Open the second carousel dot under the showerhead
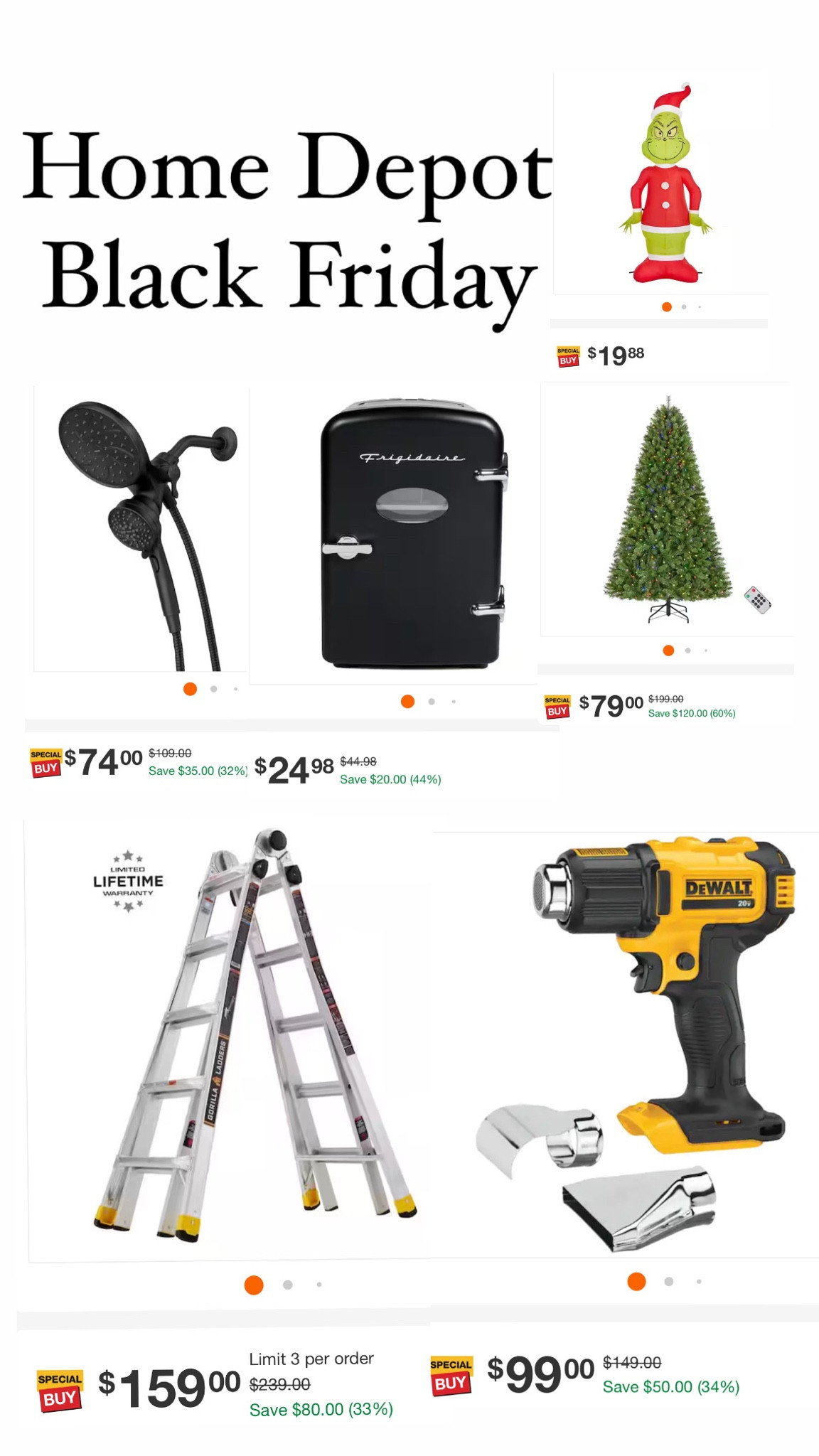 (x=213, y=688)
